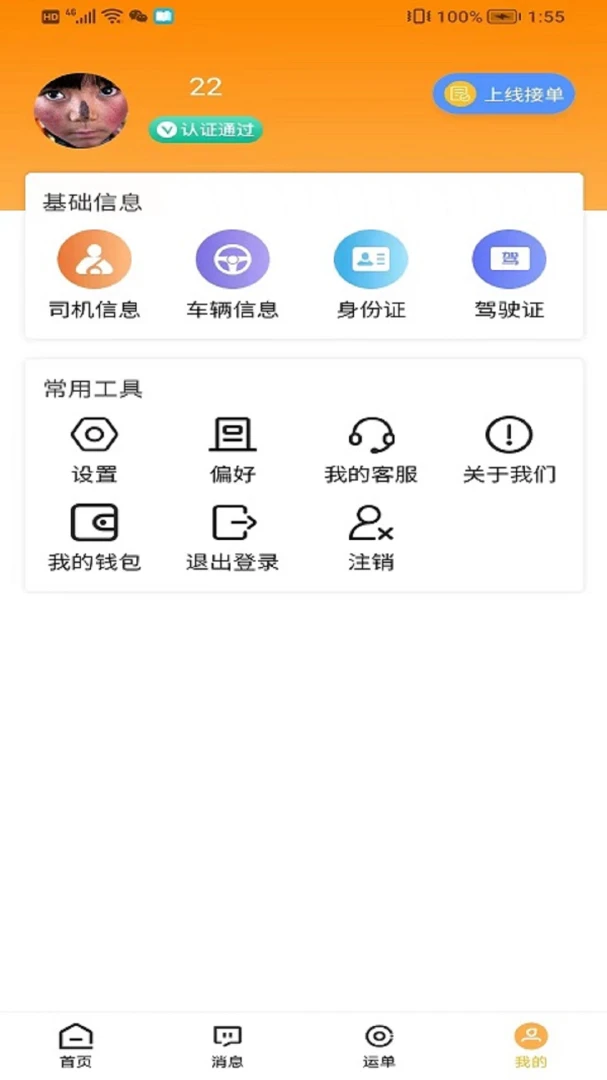Open 司机信息 driver info
Image resolution: width=607 pixels, height=1080 pixels.
coord(94,275)
